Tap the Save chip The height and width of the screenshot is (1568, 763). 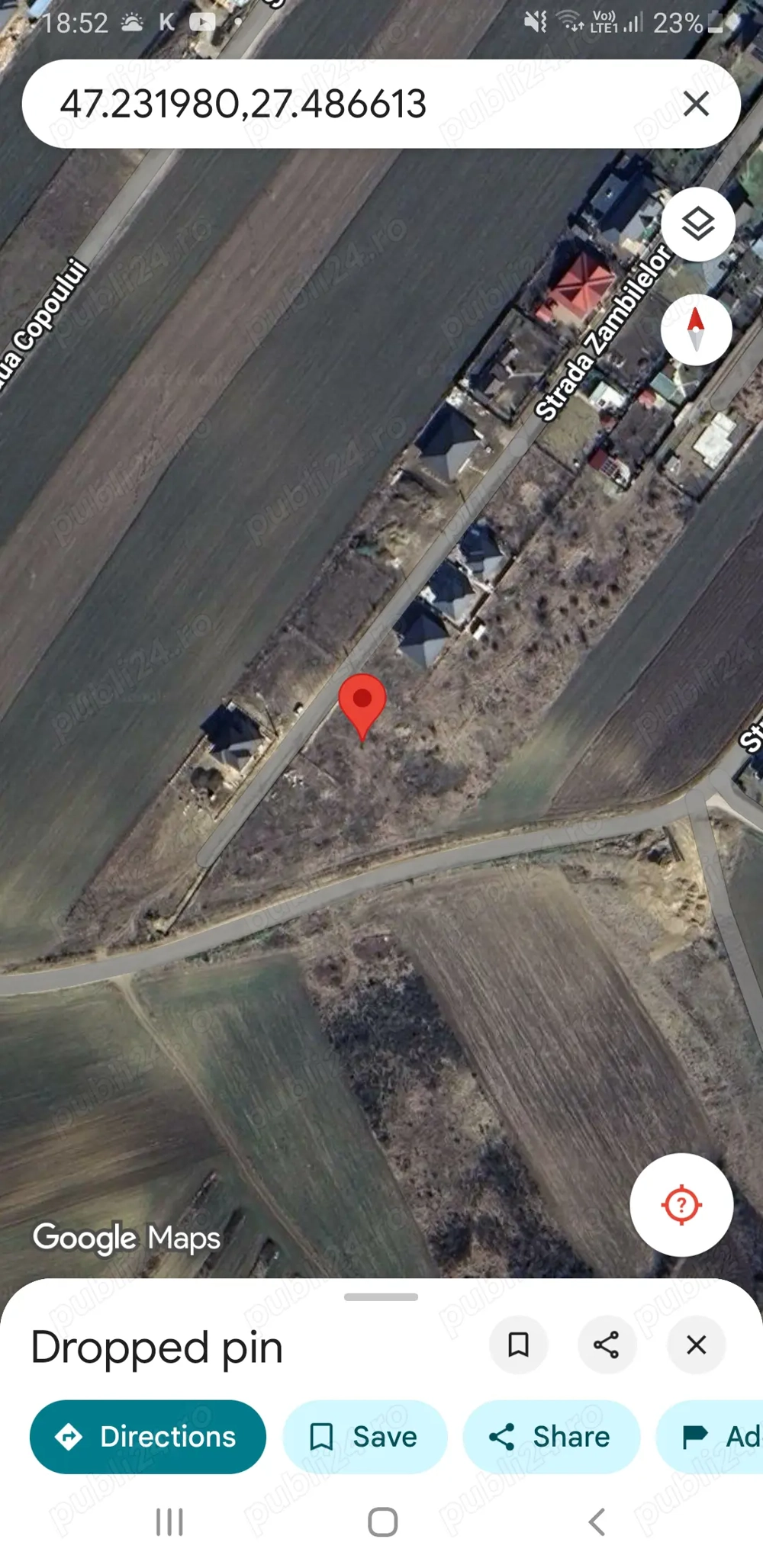point(364,1437)
